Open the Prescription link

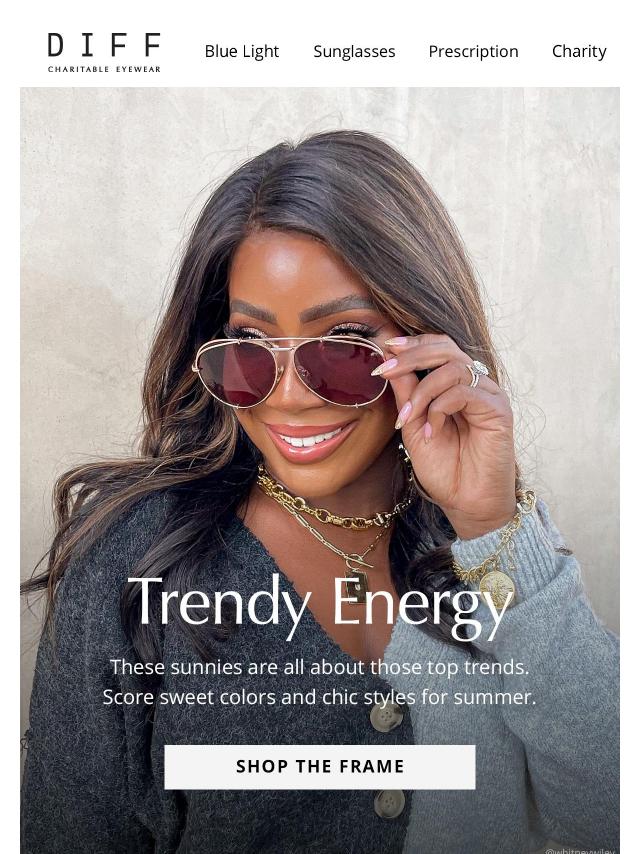click(473, 51)
